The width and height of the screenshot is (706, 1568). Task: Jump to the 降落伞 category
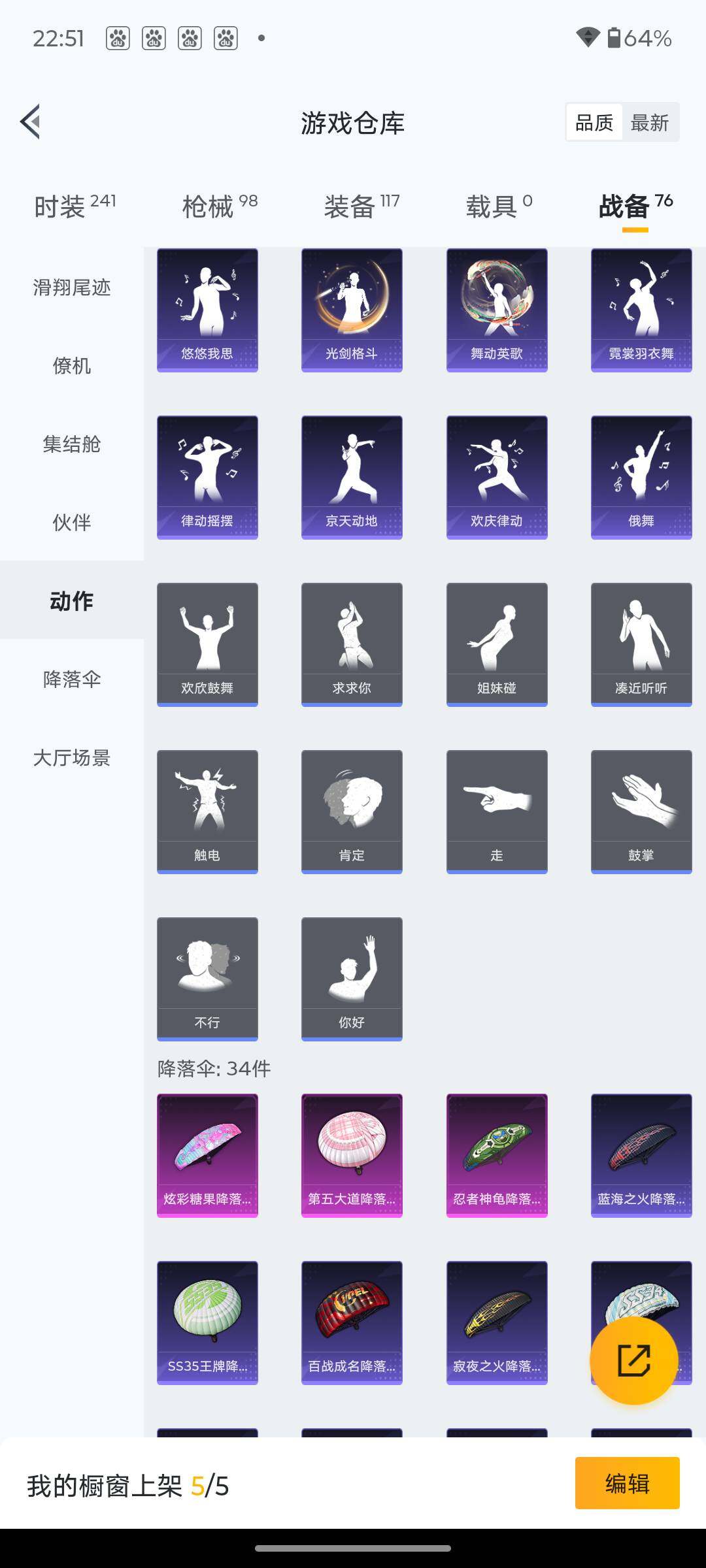point(72,679)
